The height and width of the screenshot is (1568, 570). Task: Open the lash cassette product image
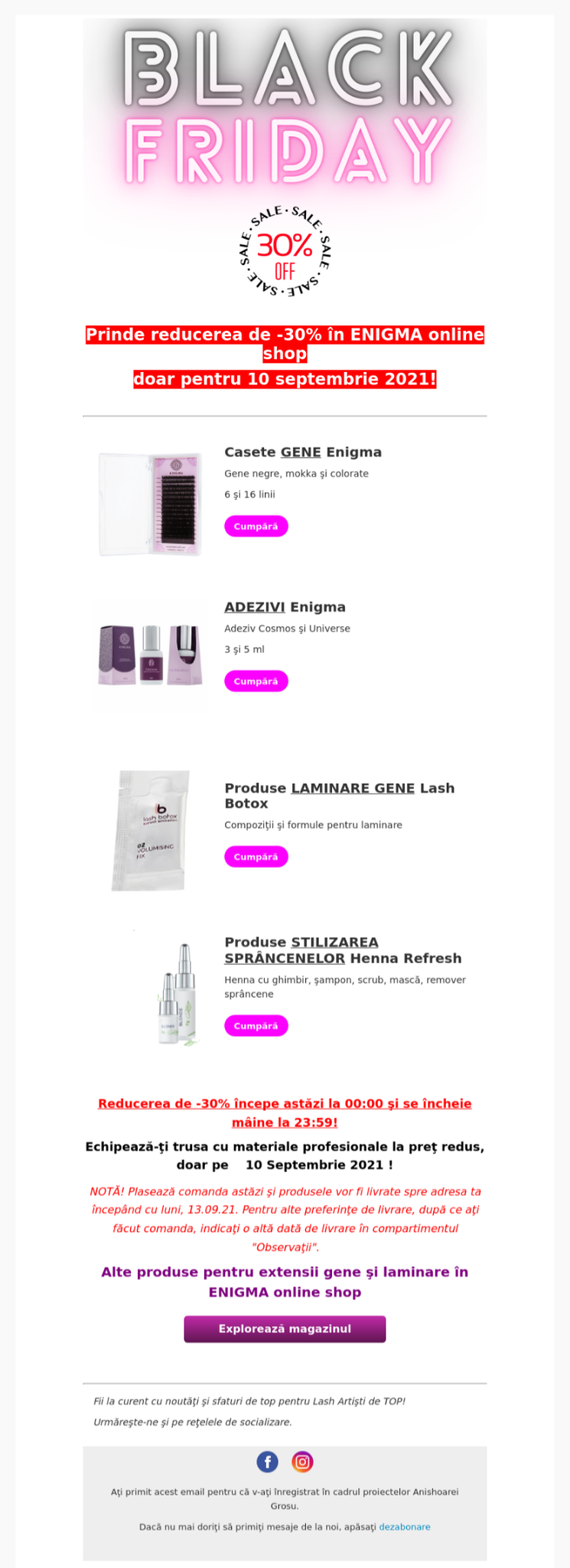click(x=150, y=504)
